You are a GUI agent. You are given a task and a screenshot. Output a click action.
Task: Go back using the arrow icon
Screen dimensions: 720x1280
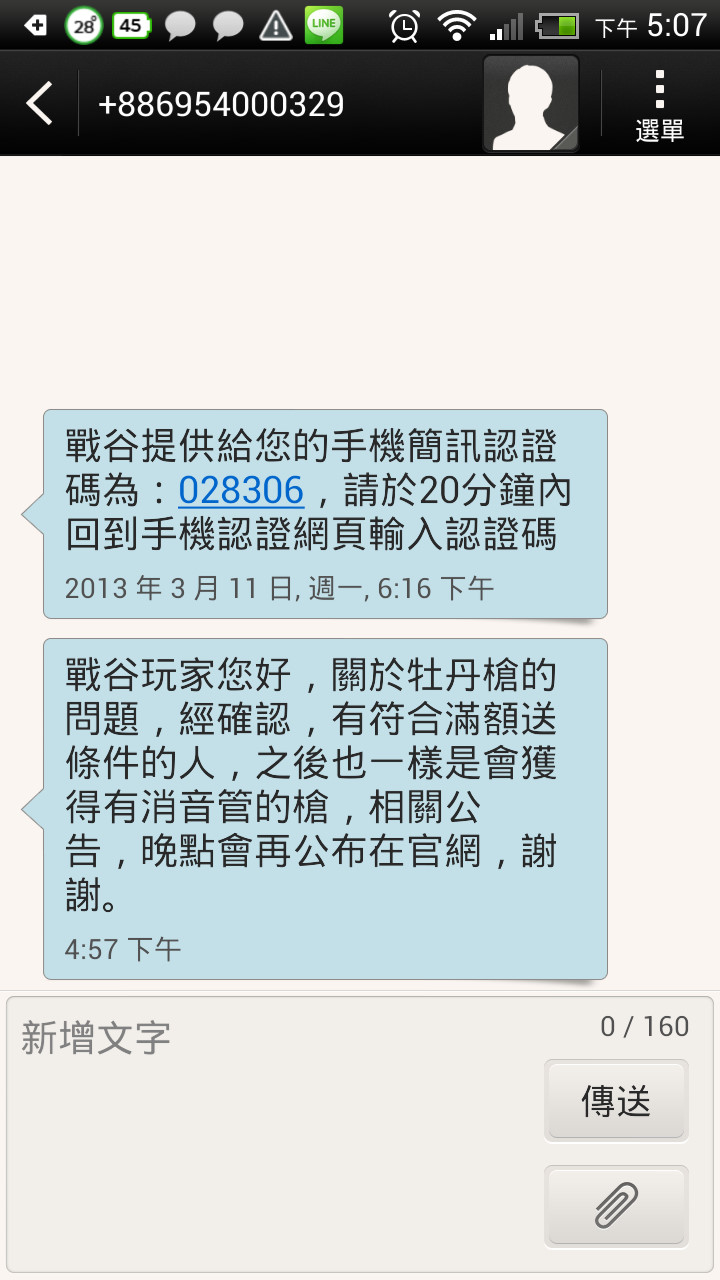39,103
